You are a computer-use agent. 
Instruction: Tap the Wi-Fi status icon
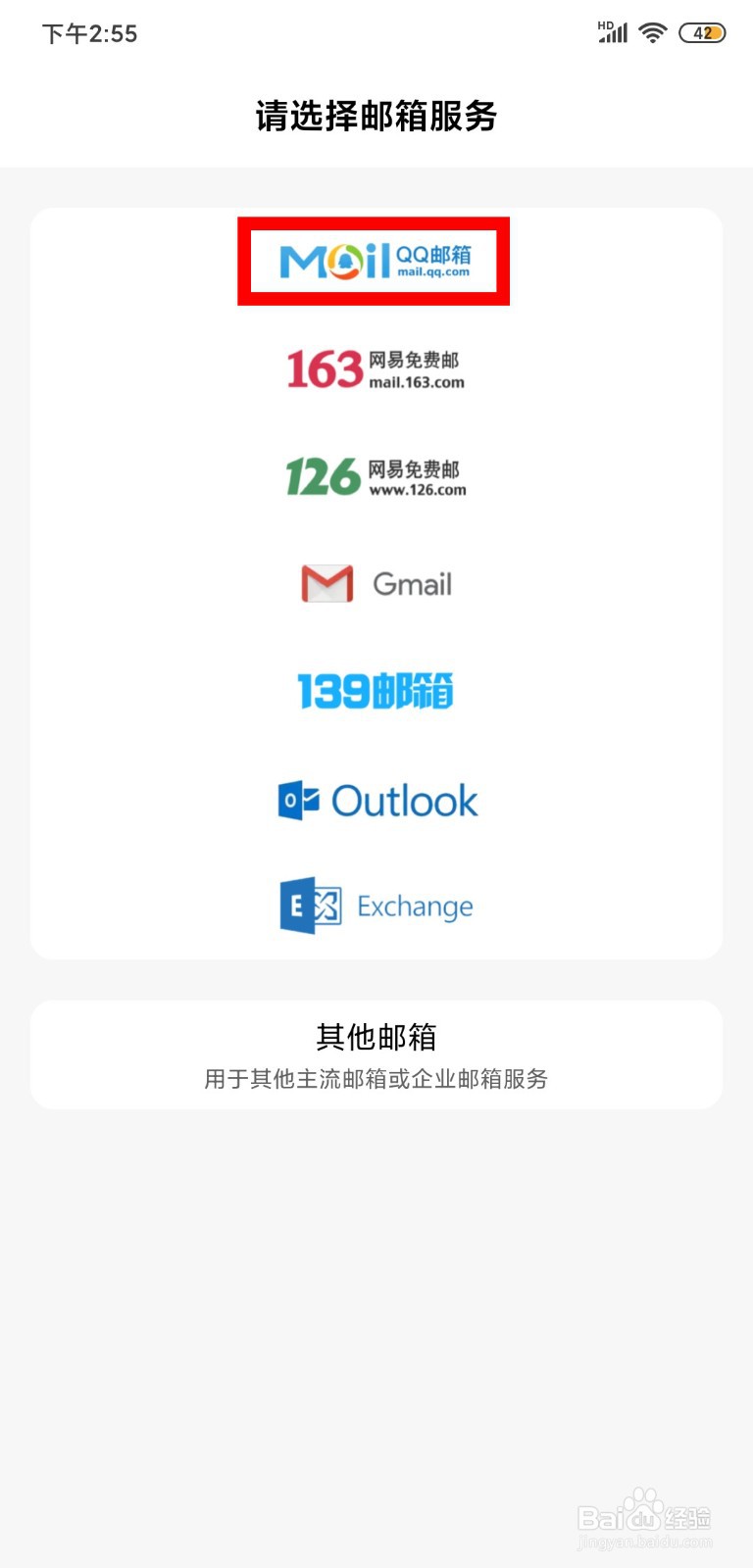click(653, 31)
